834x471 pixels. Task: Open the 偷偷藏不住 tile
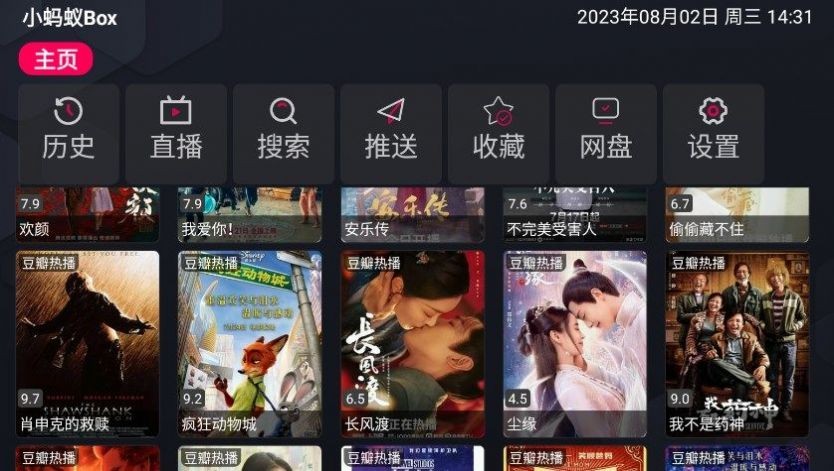[737, 215]
